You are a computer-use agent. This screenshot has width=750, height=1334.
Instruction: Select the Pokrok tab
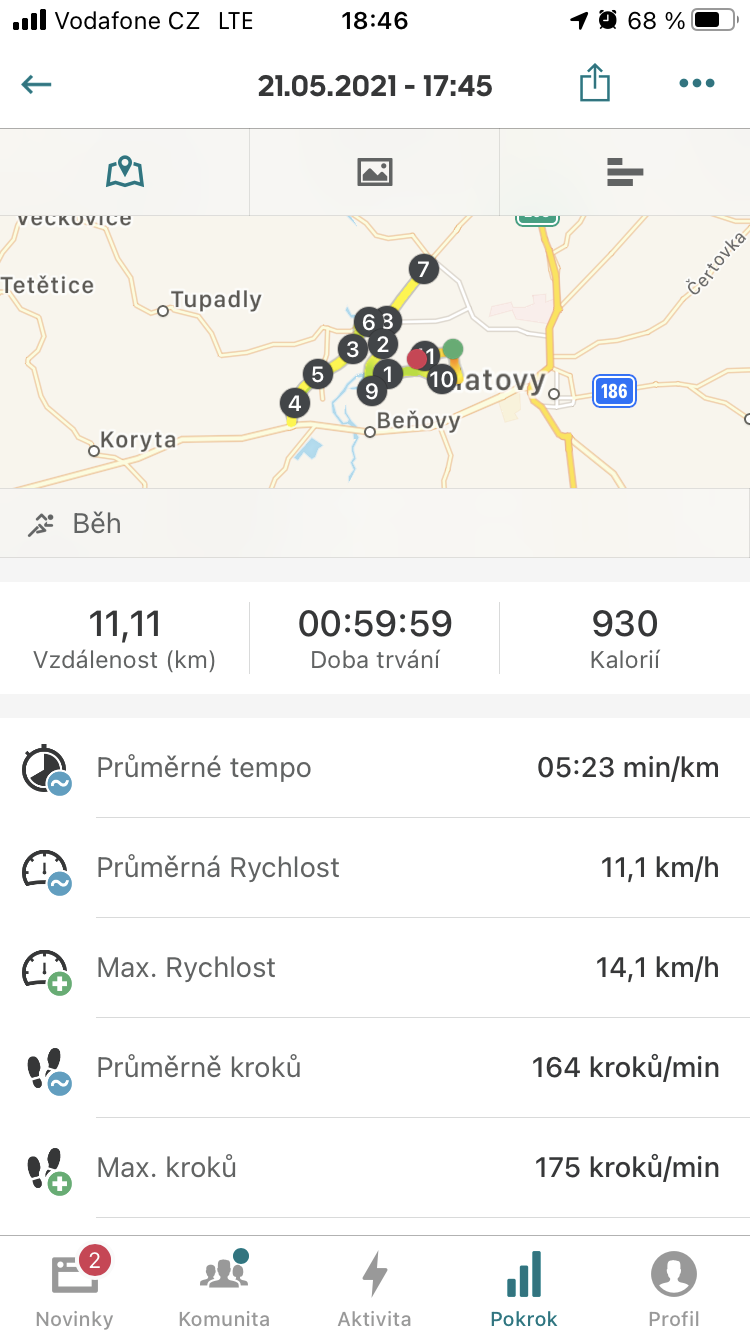[524, 1287]
